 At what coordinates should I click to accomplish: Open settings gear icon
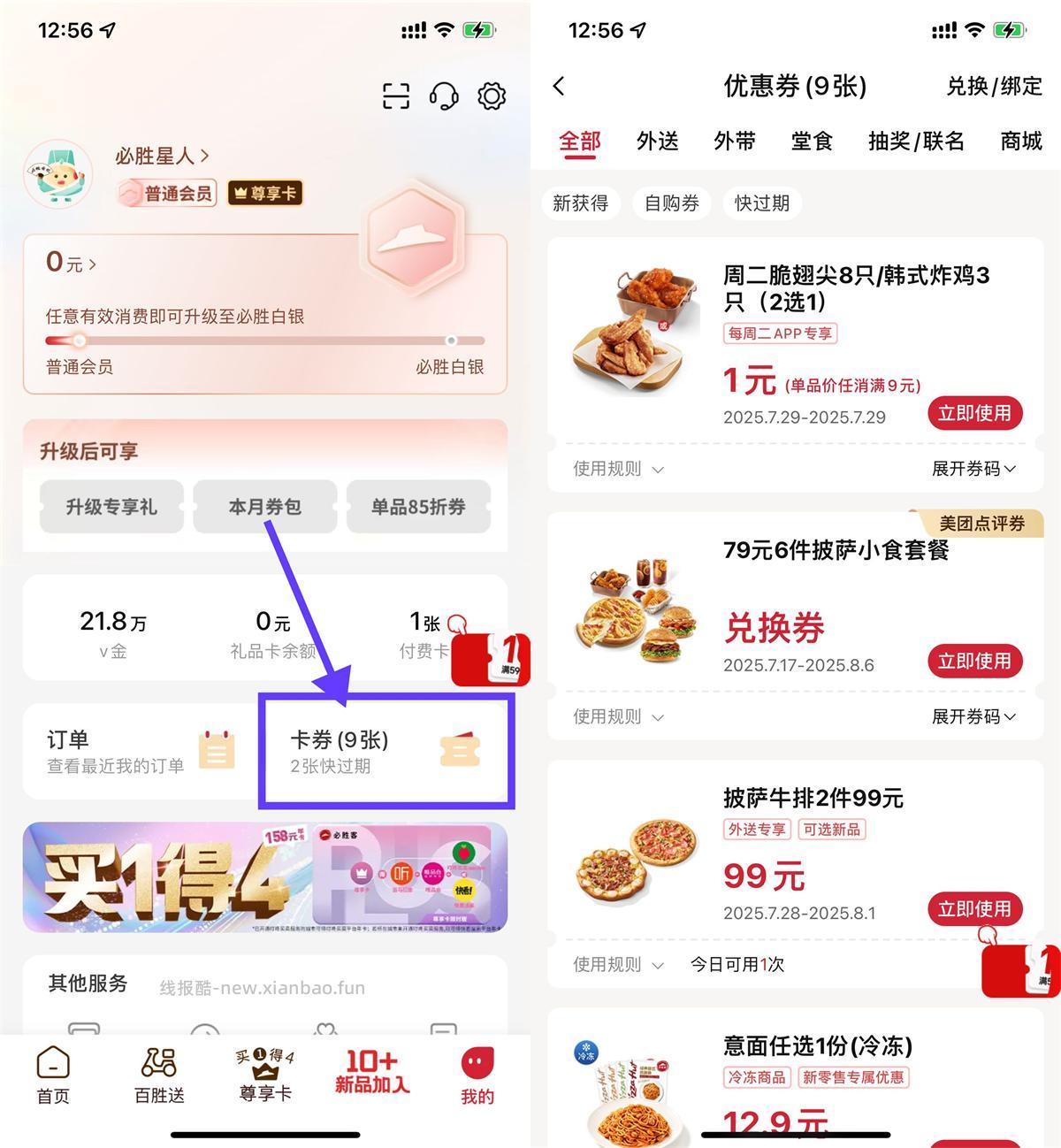pos(492,96)
